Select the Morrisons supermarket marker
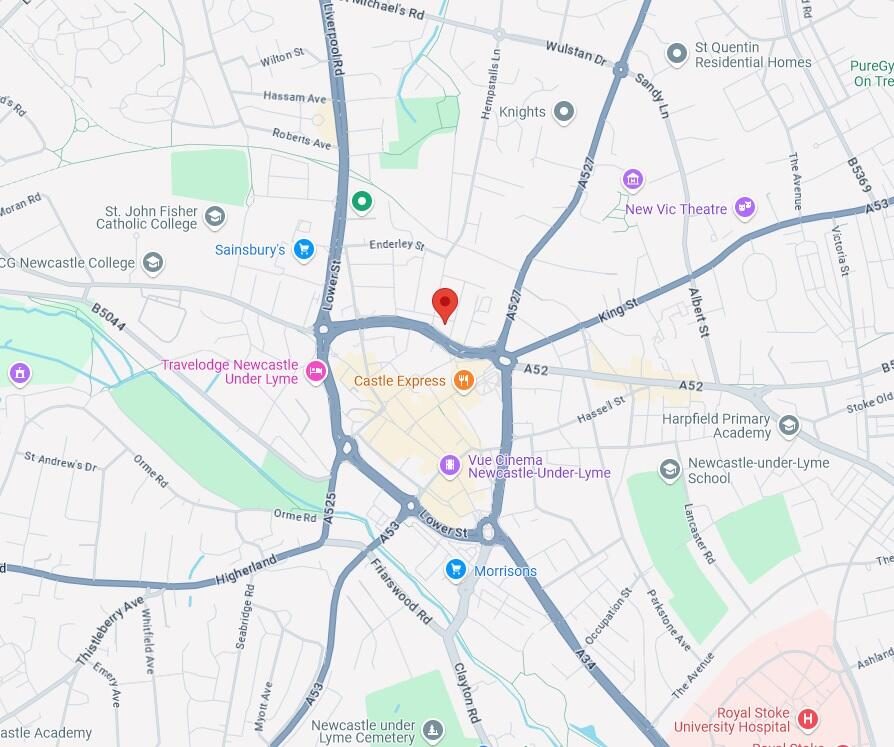Image resolution: width=894 pixels, height=747 pixels. click(x=456, y=570)
